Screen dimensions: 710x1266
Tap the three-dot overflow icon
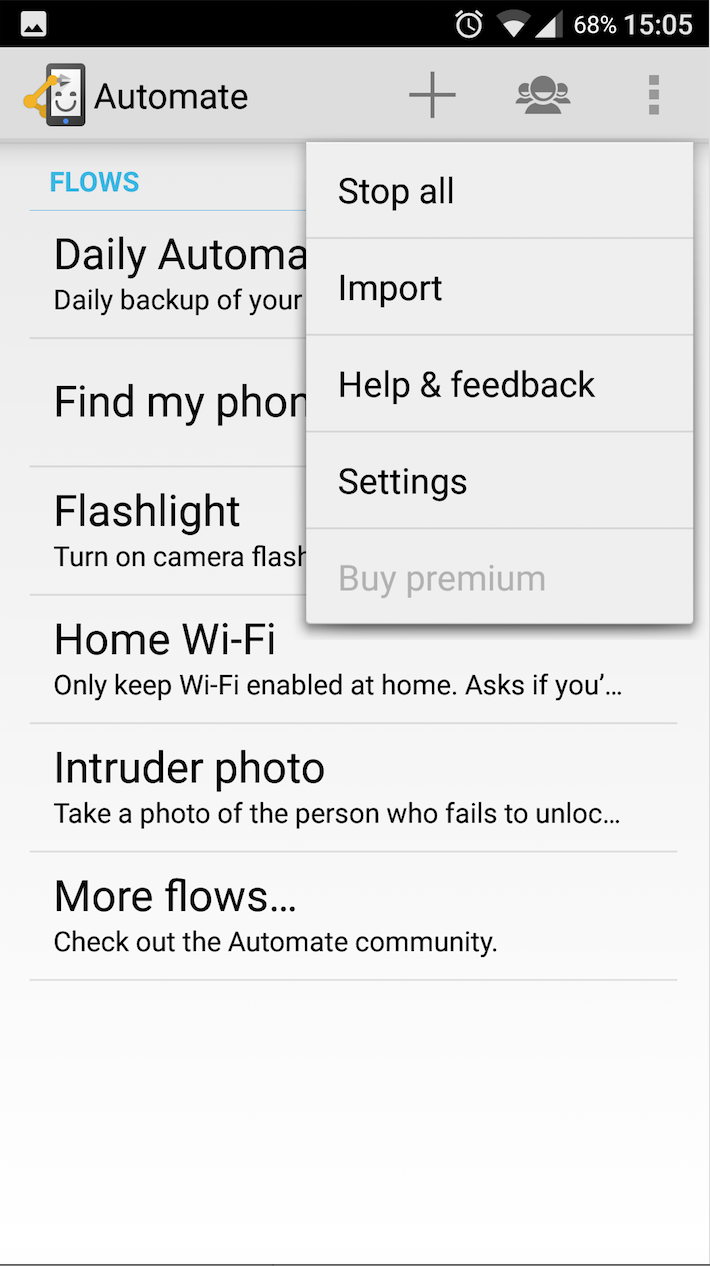click(653, 96)
